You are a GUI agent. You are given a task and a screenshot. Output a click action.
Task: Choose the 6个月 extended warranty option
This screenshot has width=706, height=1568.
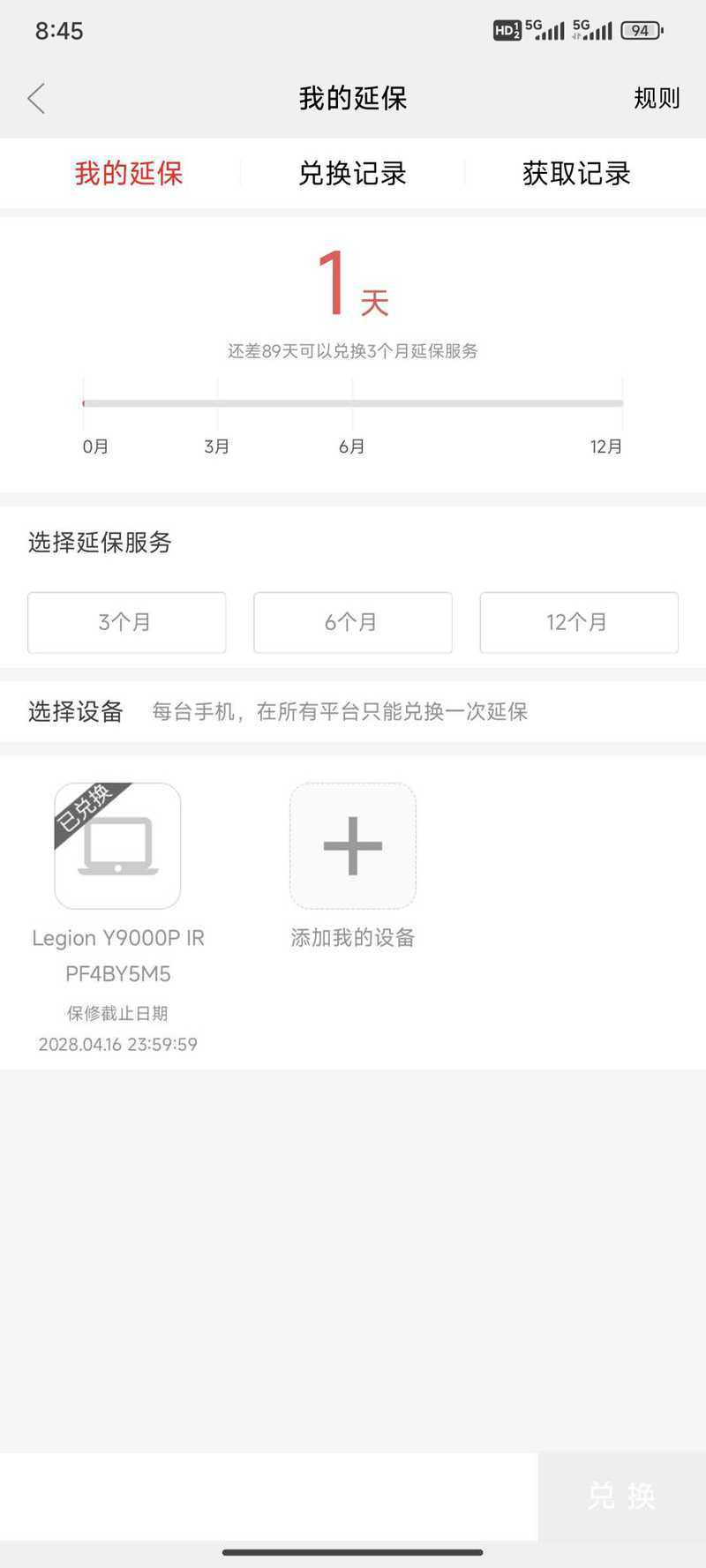tap(352, 622)
